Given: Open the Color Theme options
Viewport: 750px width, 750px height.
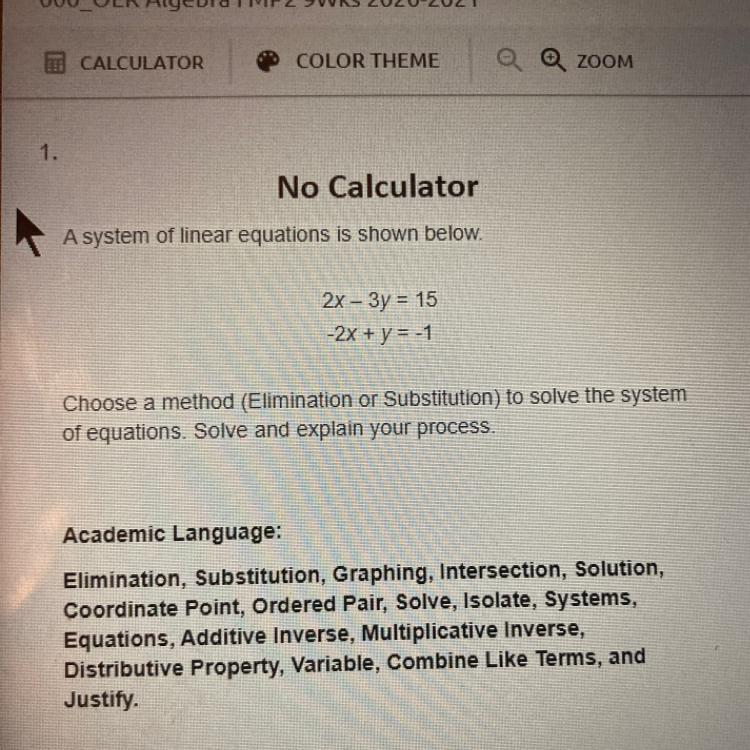Looking at the screenshot, I should point(348,61).
